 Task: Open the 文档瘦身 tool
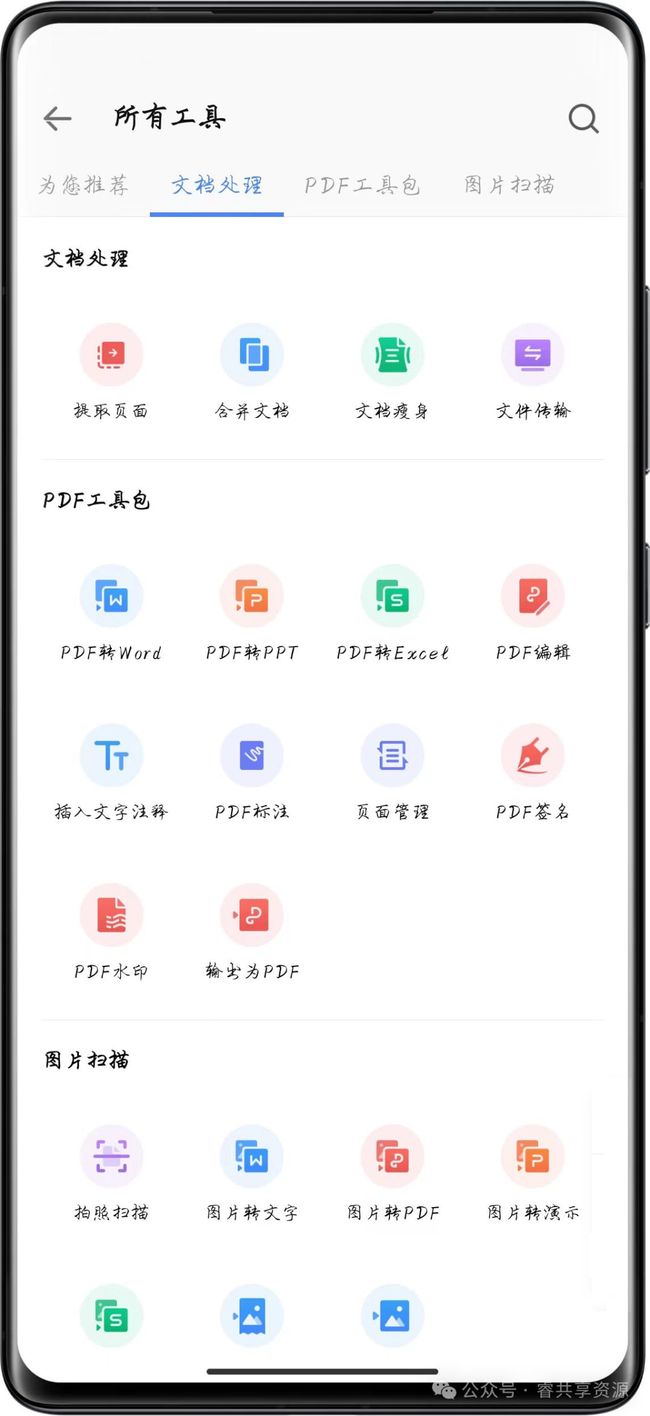pyautogui.click(x=392, y=372)
